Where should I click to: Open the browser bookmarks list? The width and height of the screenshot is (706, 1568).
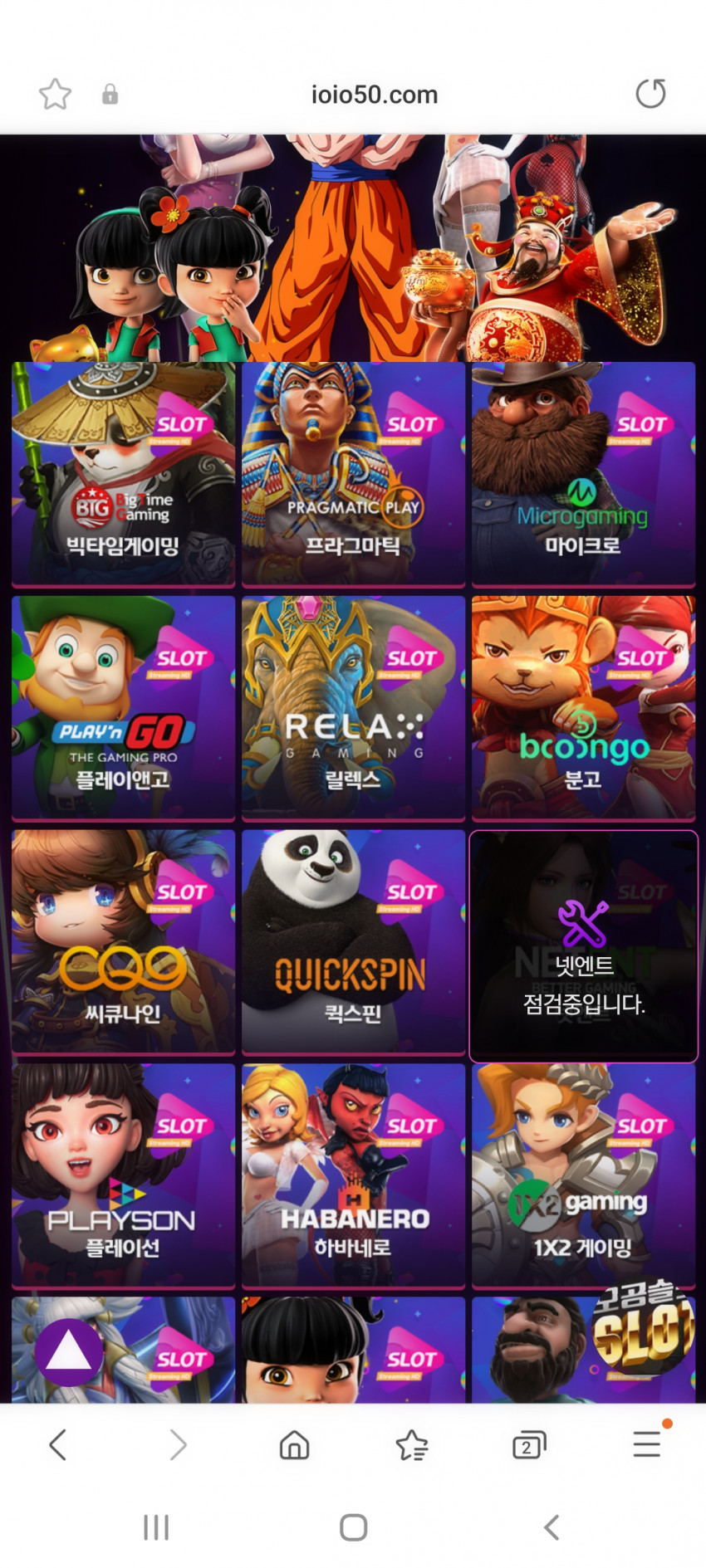(411, 1445)
